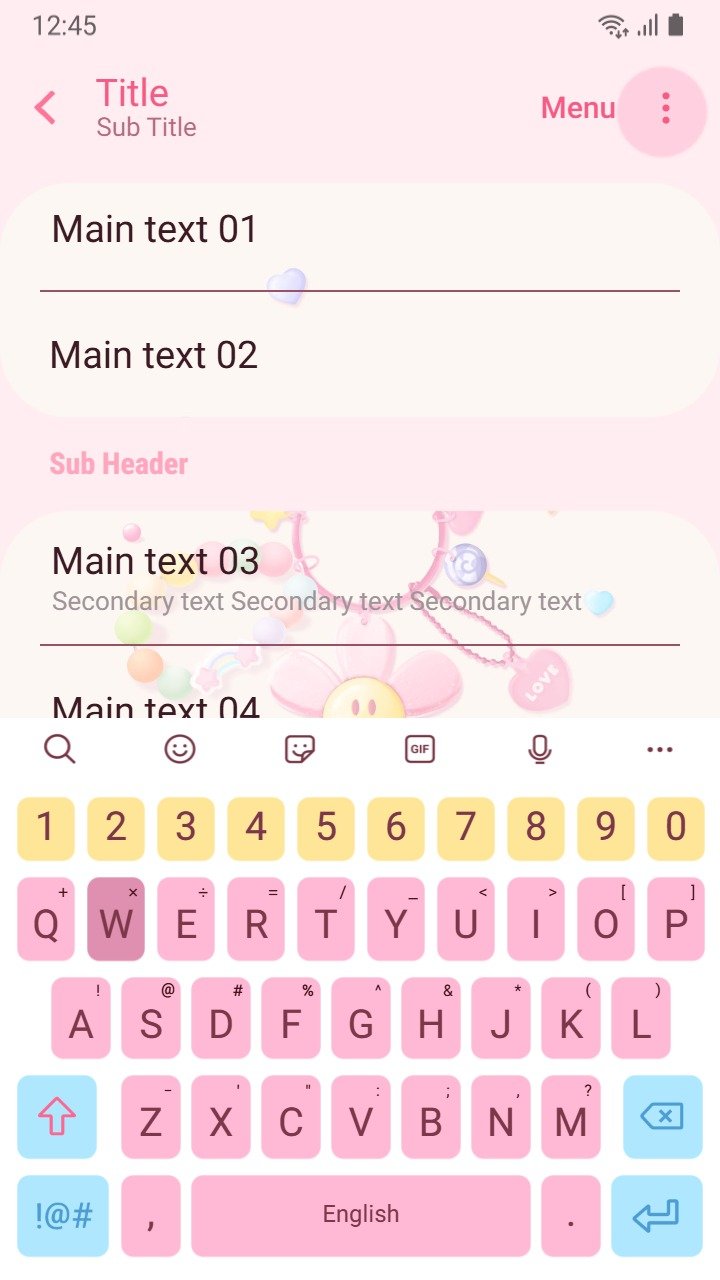The width and height of the screenshot is (720, 1280).
Task: Go back using the arrow beside Title
Action: 46,108
